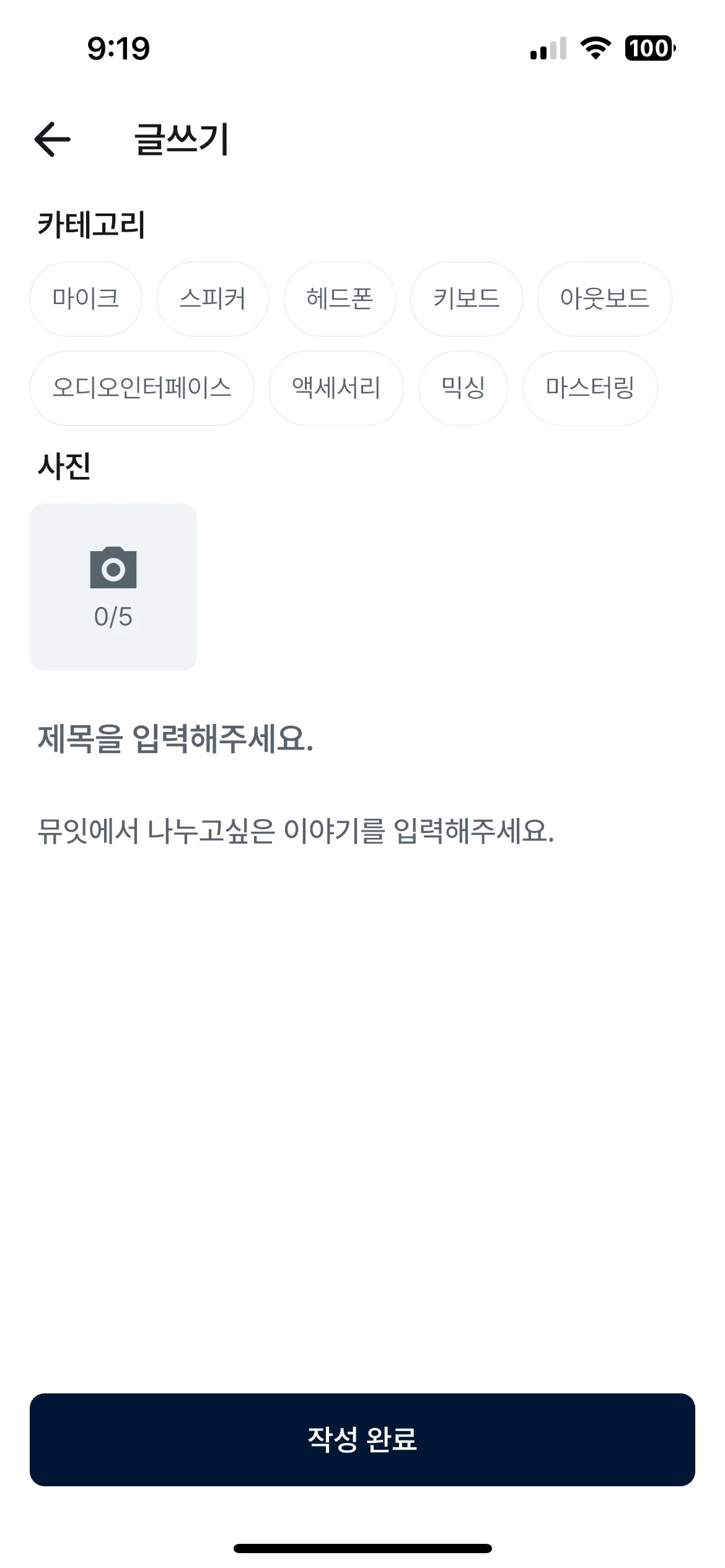Choose the 스피커 category chip

click(x=213, y=299)
